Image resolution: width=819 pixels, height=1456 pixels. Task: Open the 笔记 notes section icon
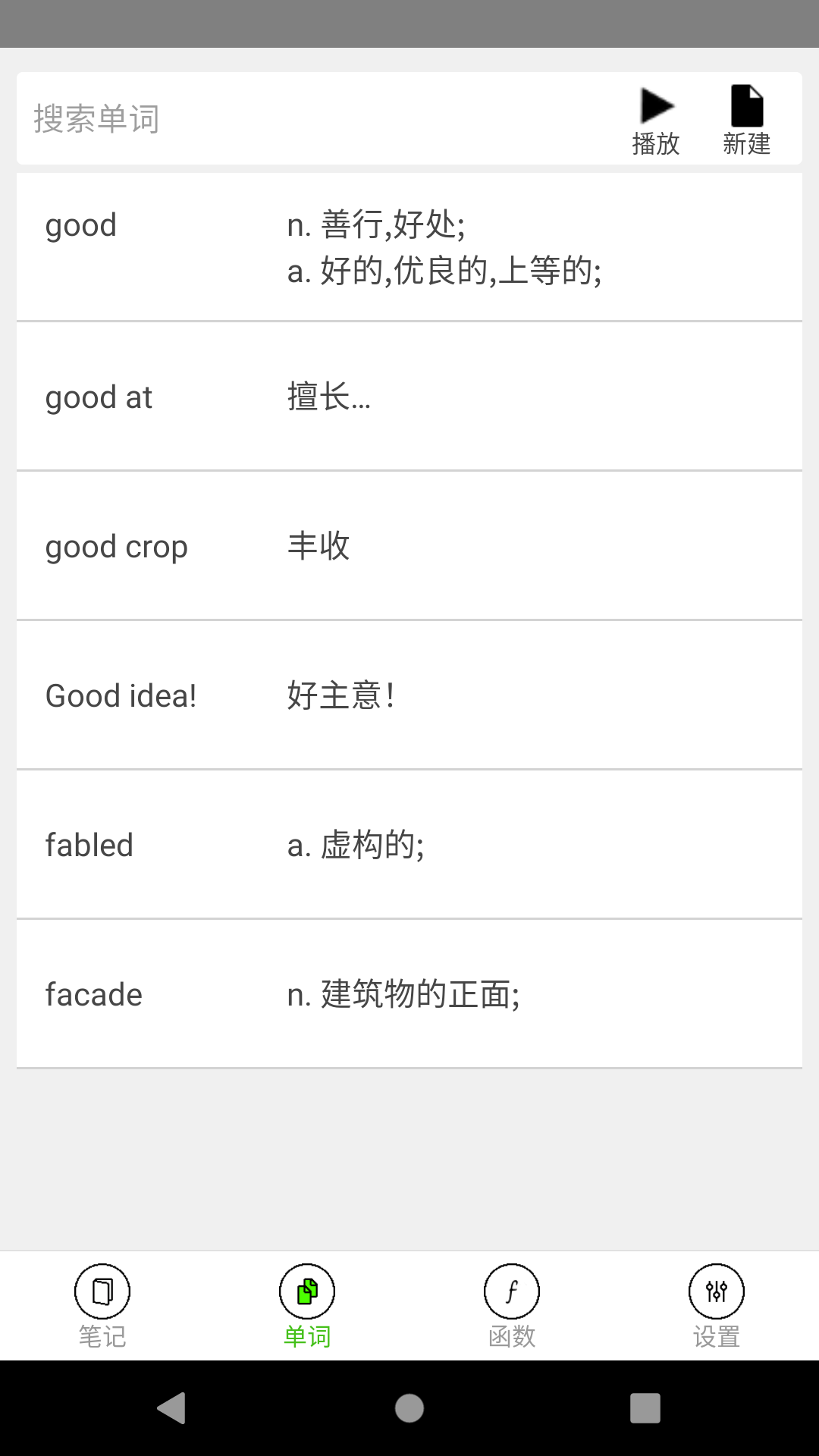[102, 1290]
